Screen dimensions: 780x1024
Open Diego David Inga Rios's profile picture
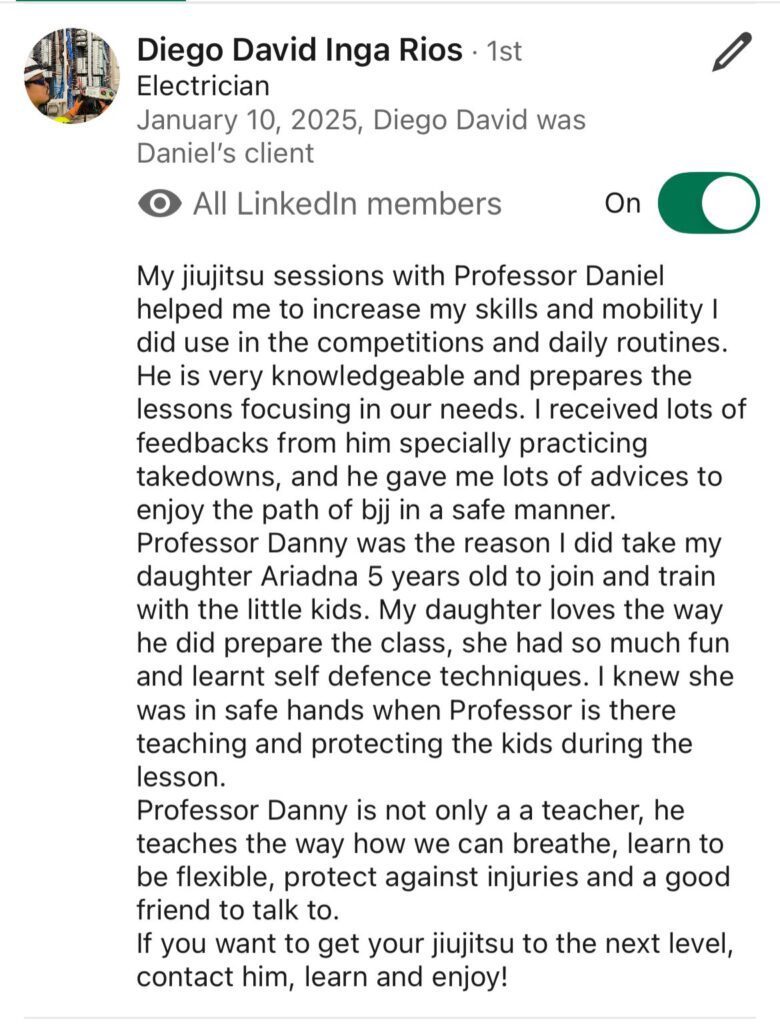click(x=70, y=77)
